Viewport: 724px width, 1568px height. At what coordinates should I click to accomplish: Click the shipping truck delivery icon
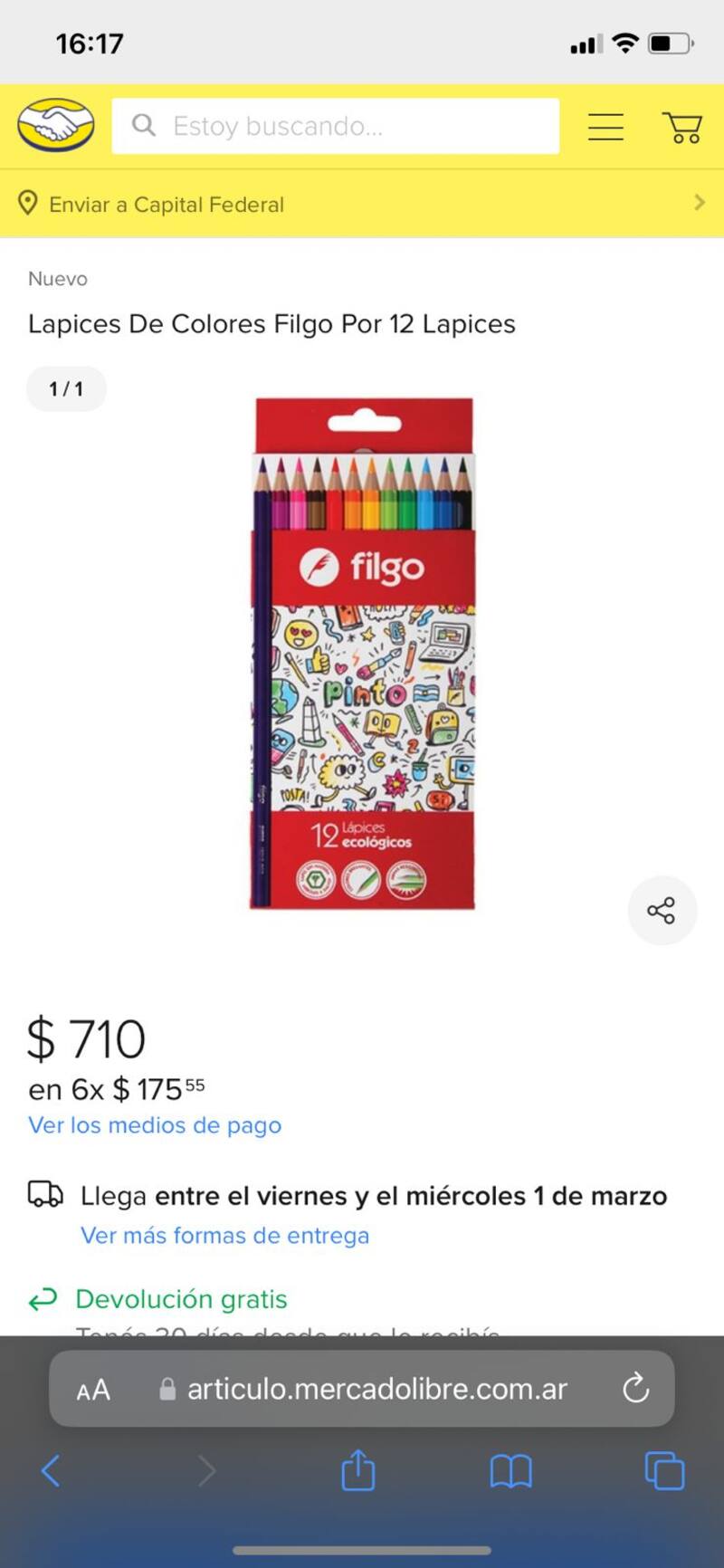click(45, 1194)
